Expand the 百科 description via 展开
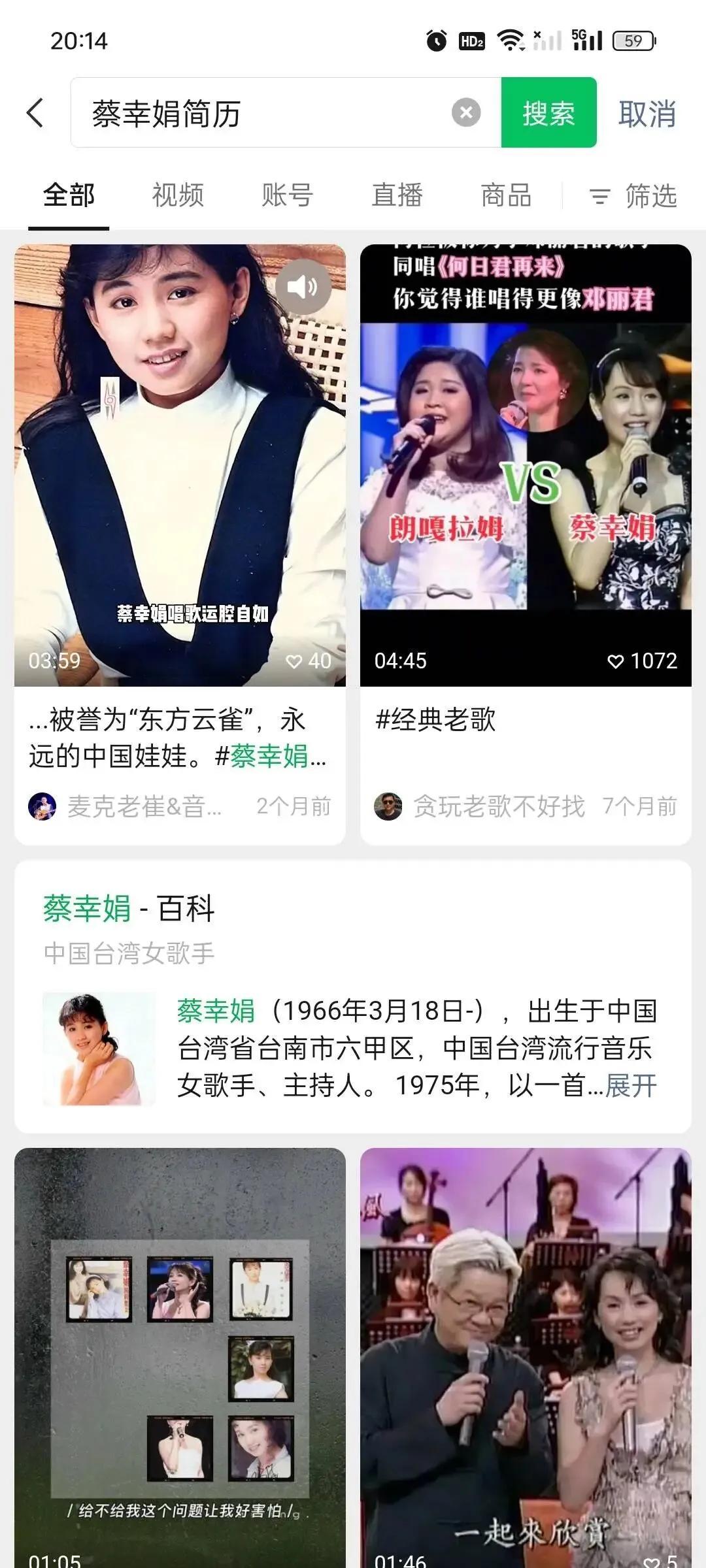Viewport: 706px width, 1568px height. pyautogui.click(x=631, y=1086)
